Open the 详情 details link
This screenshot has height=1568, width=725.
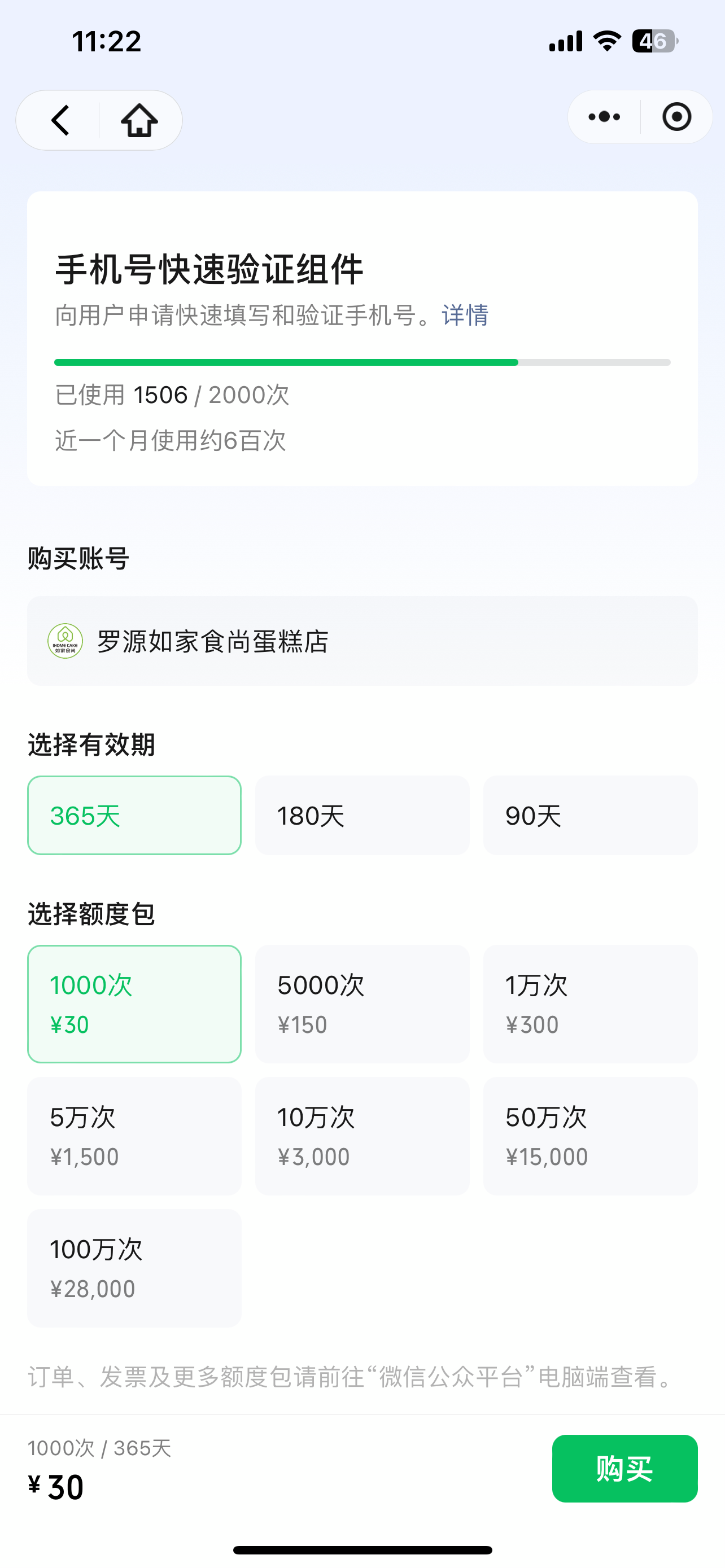pos(465,316)
